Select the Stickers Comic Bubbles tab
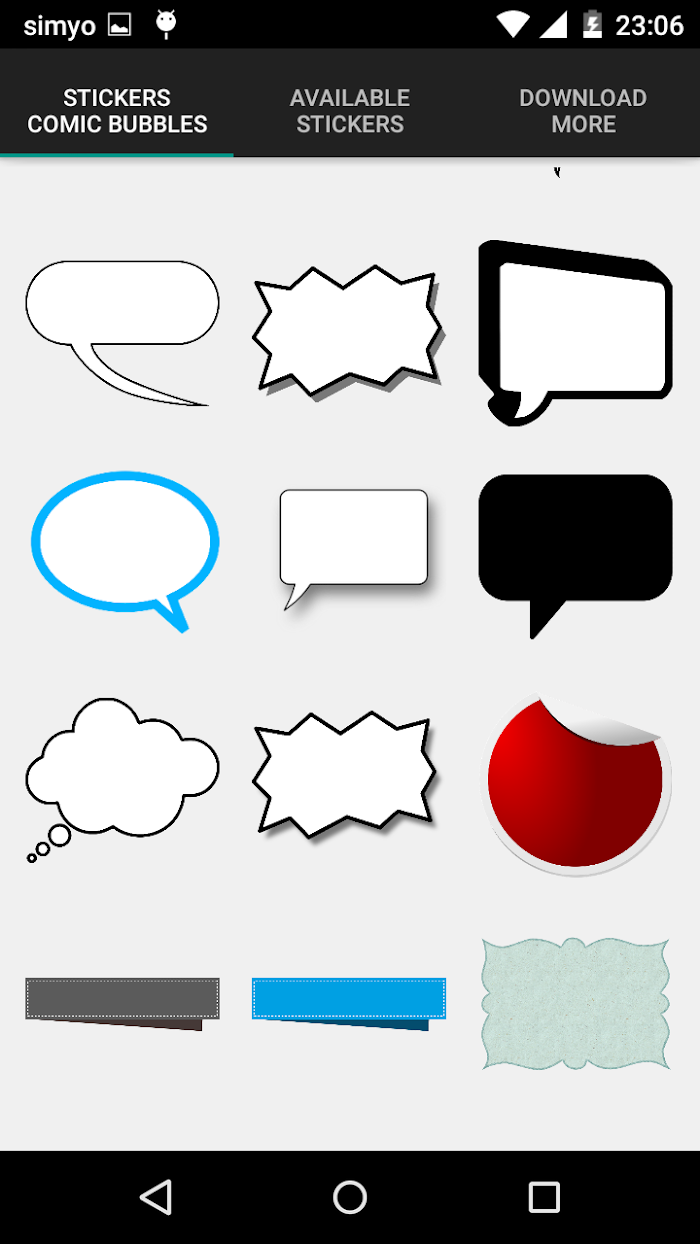700x1244 pixels. pyautogui.click(x=117, y=111)
